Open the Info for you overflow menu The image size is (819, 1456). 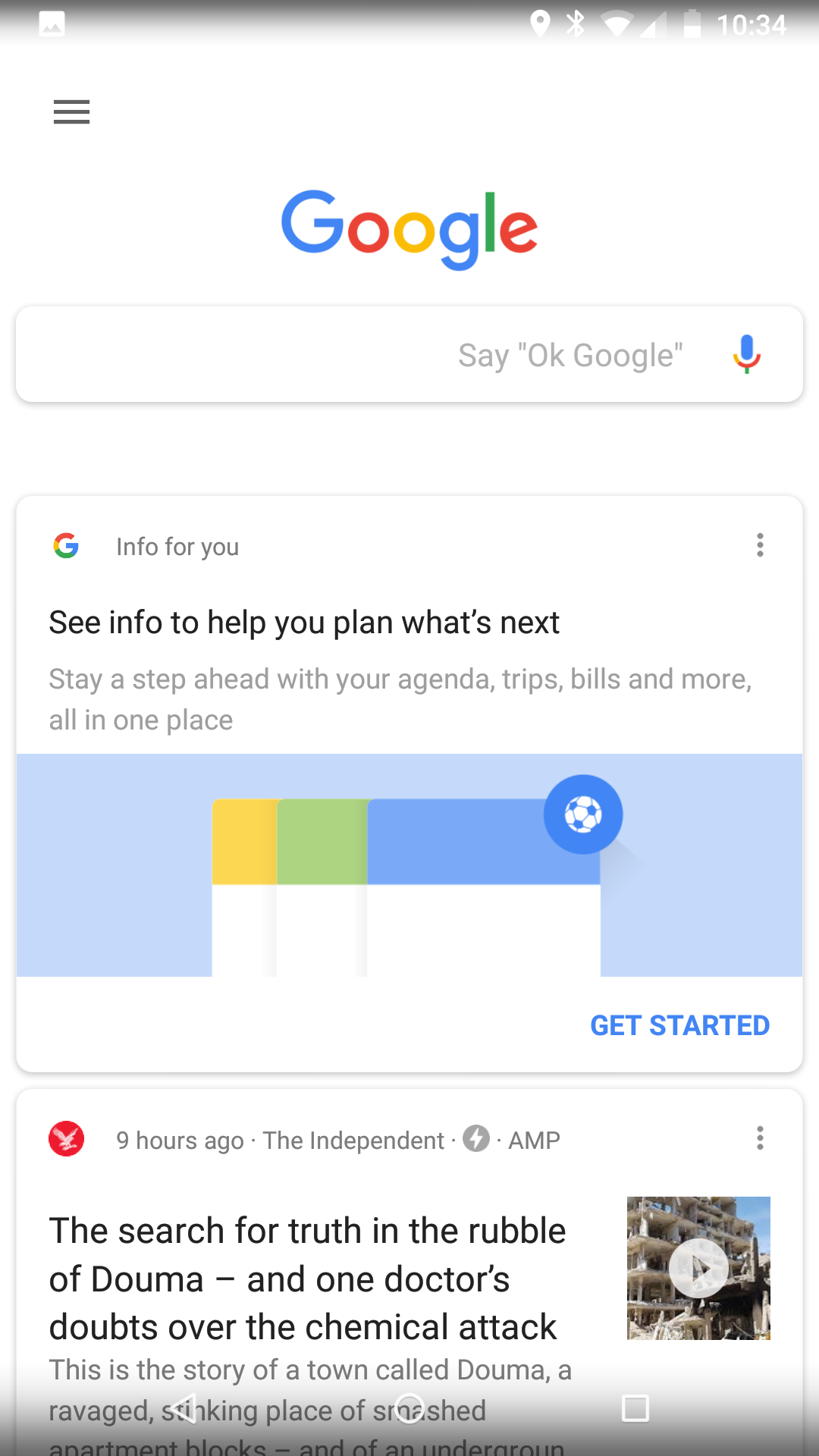coord(760,545)
